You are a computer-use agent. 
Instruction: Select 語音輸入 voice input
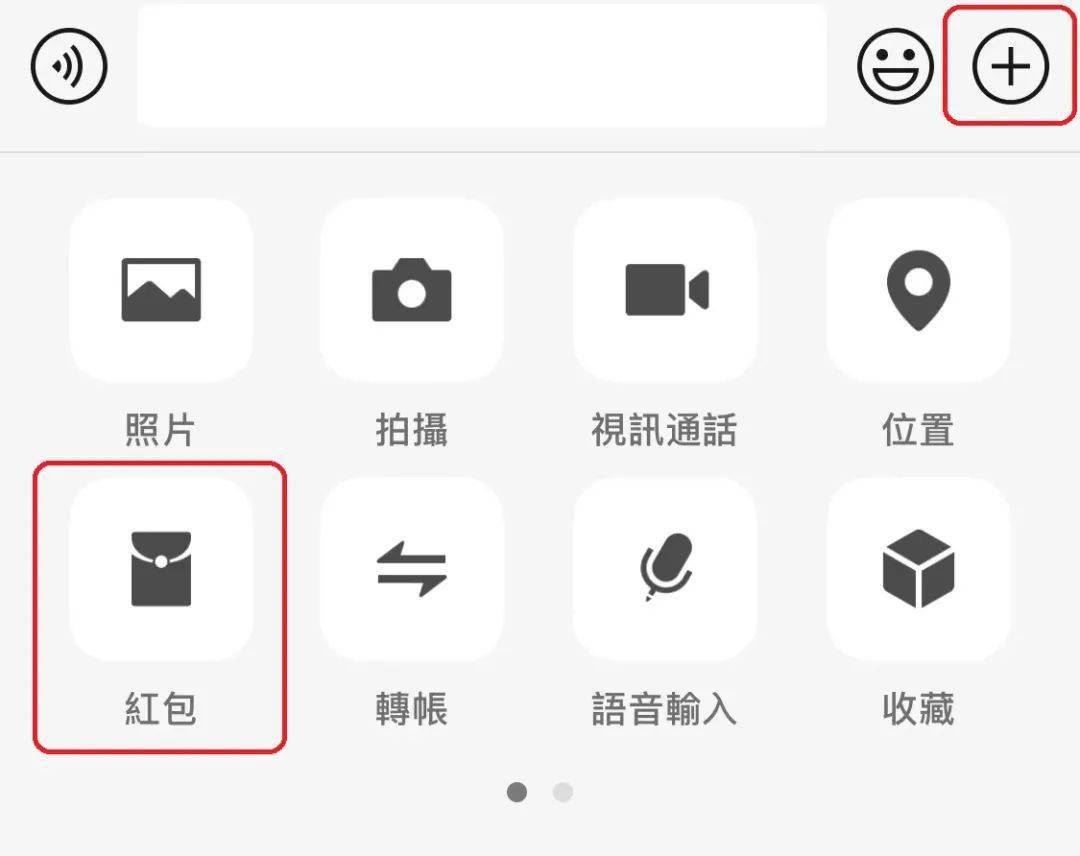[665, 569]
